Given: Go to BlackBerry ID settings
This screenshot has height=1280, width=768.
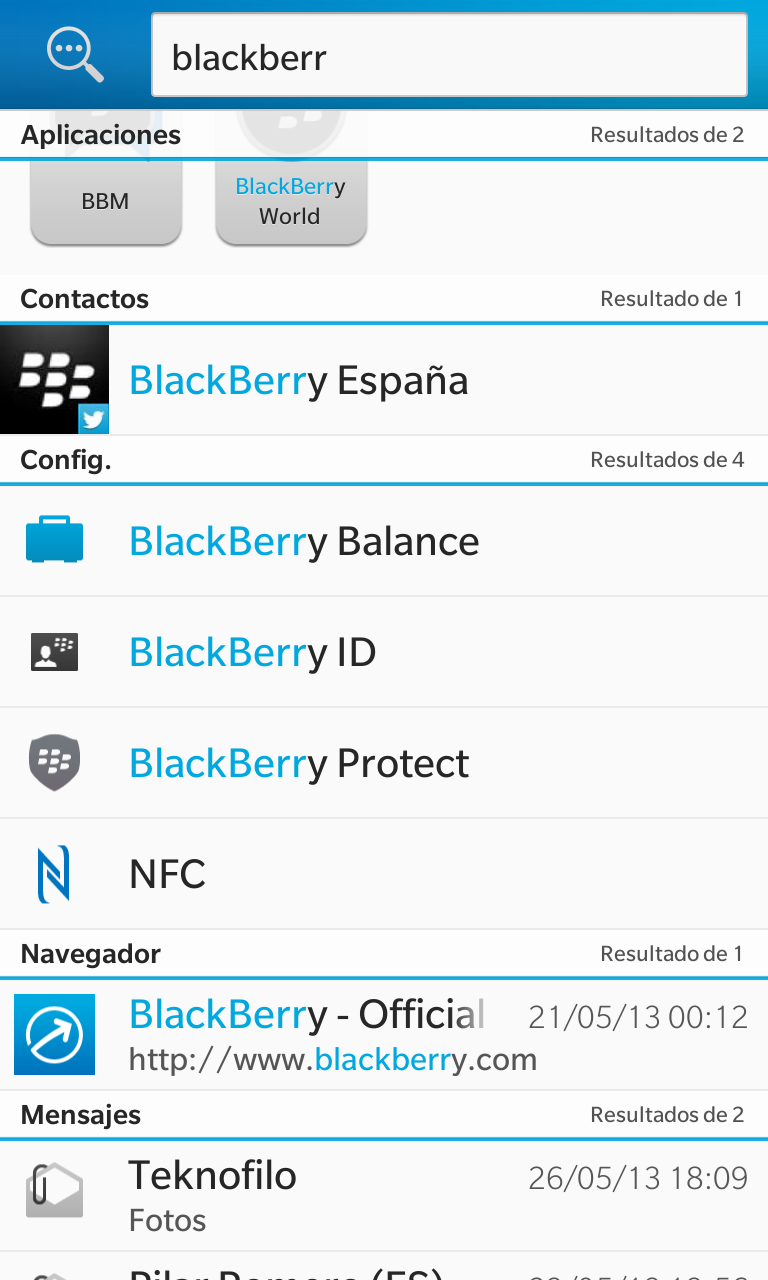Looking at the screenshot, I should [x=384, y=652].
